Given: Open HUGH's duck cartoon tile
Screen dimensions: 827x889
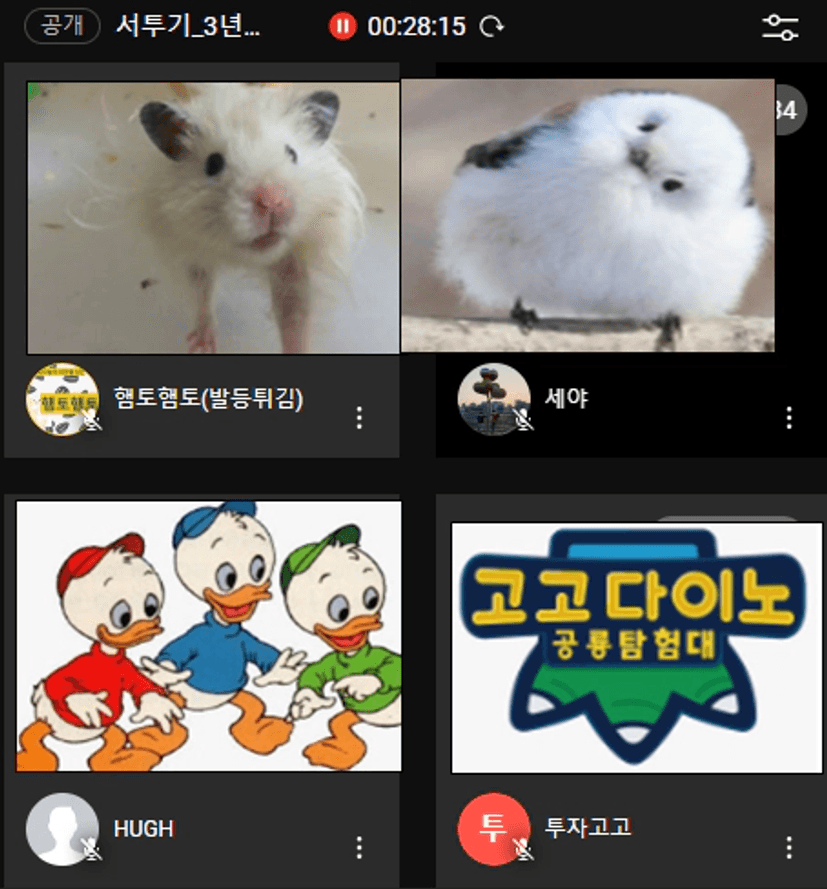Looking at the screenshot, I should point(209,636).
